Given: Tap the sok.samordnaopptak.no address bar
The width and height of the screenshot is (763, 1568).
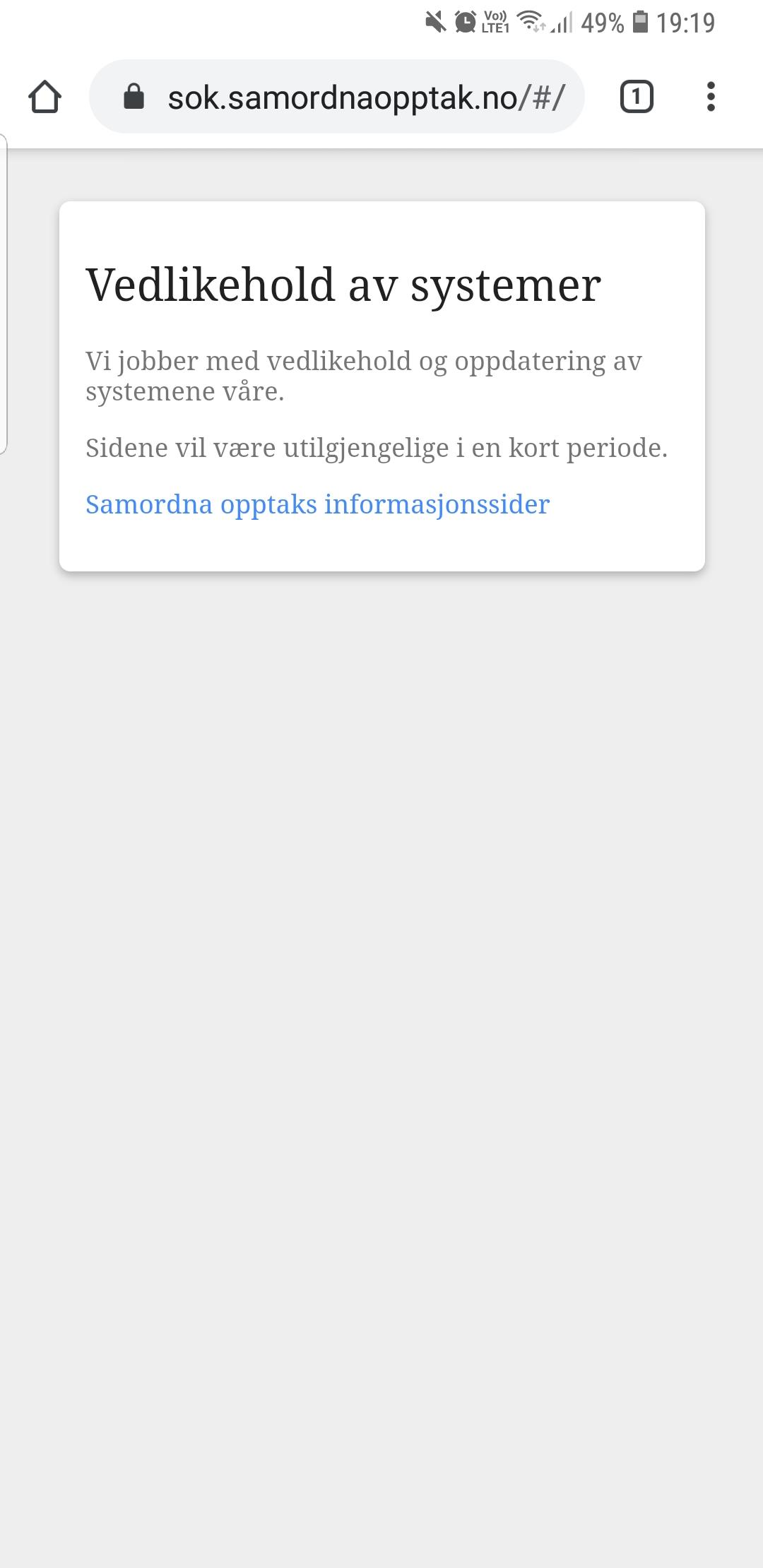Looking at the screenshot, I should pyautogui.click(x=337, y=97).
